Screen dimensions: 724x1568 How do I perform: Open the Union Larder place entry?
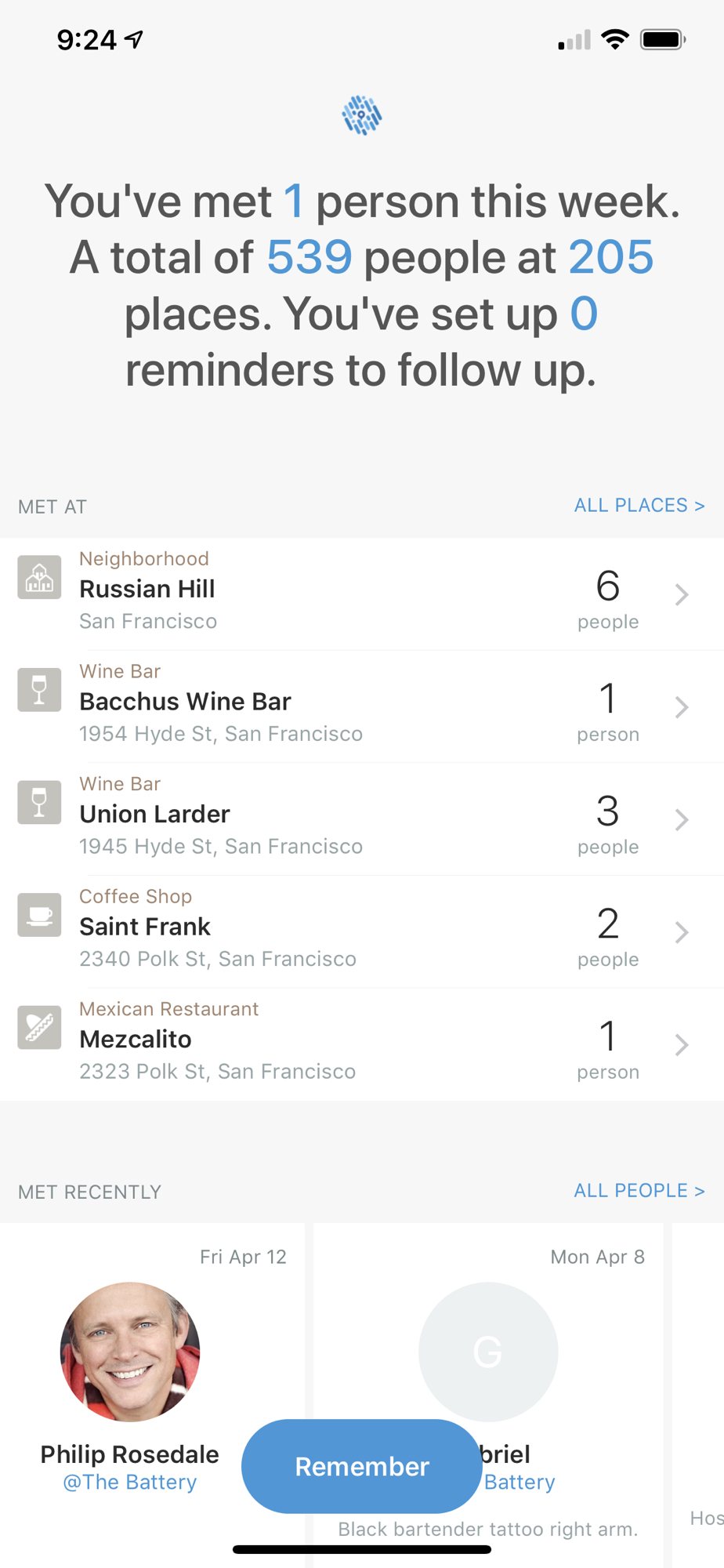tap(360, 818)
